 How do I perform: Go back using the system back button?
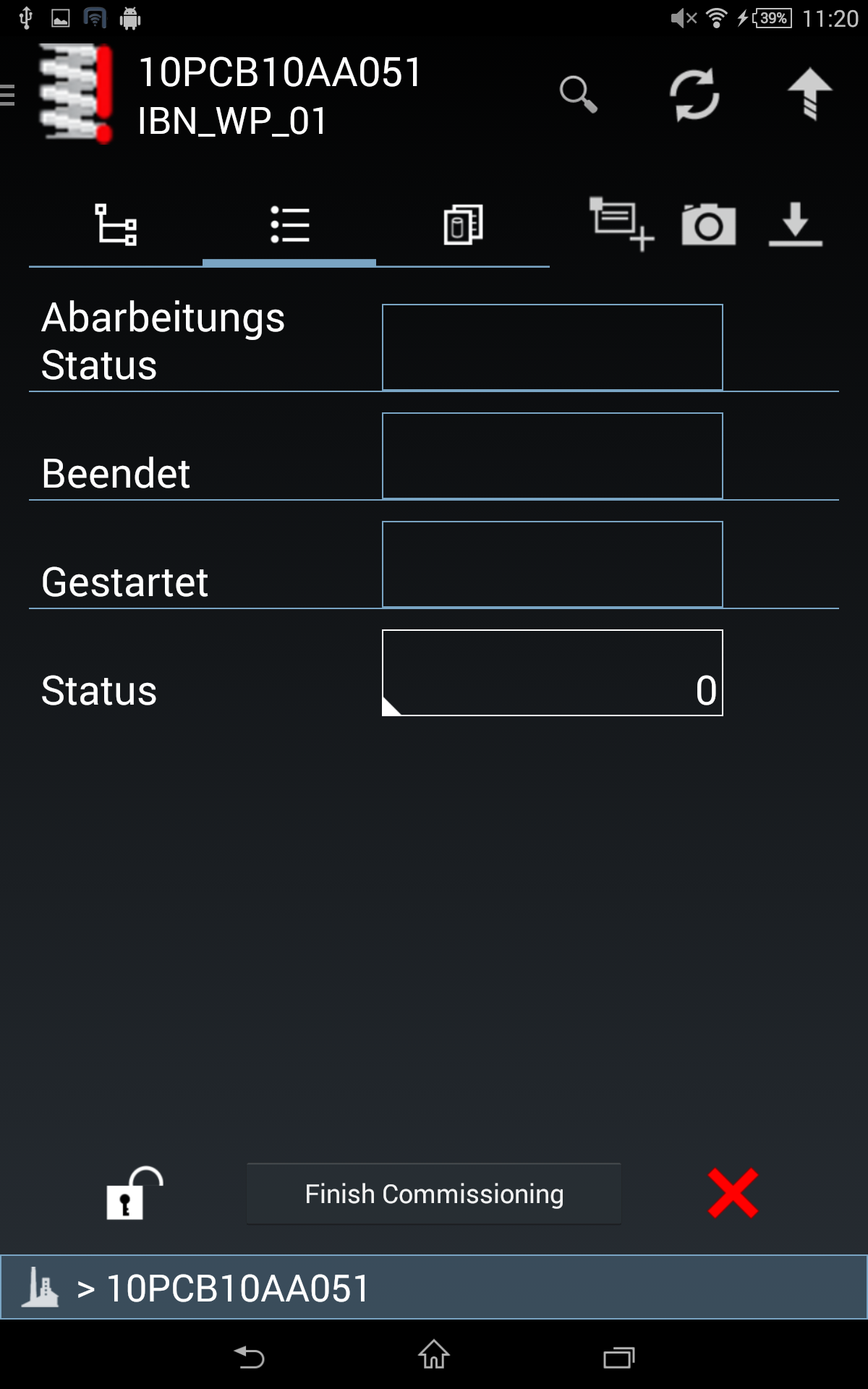point(250,1356)
